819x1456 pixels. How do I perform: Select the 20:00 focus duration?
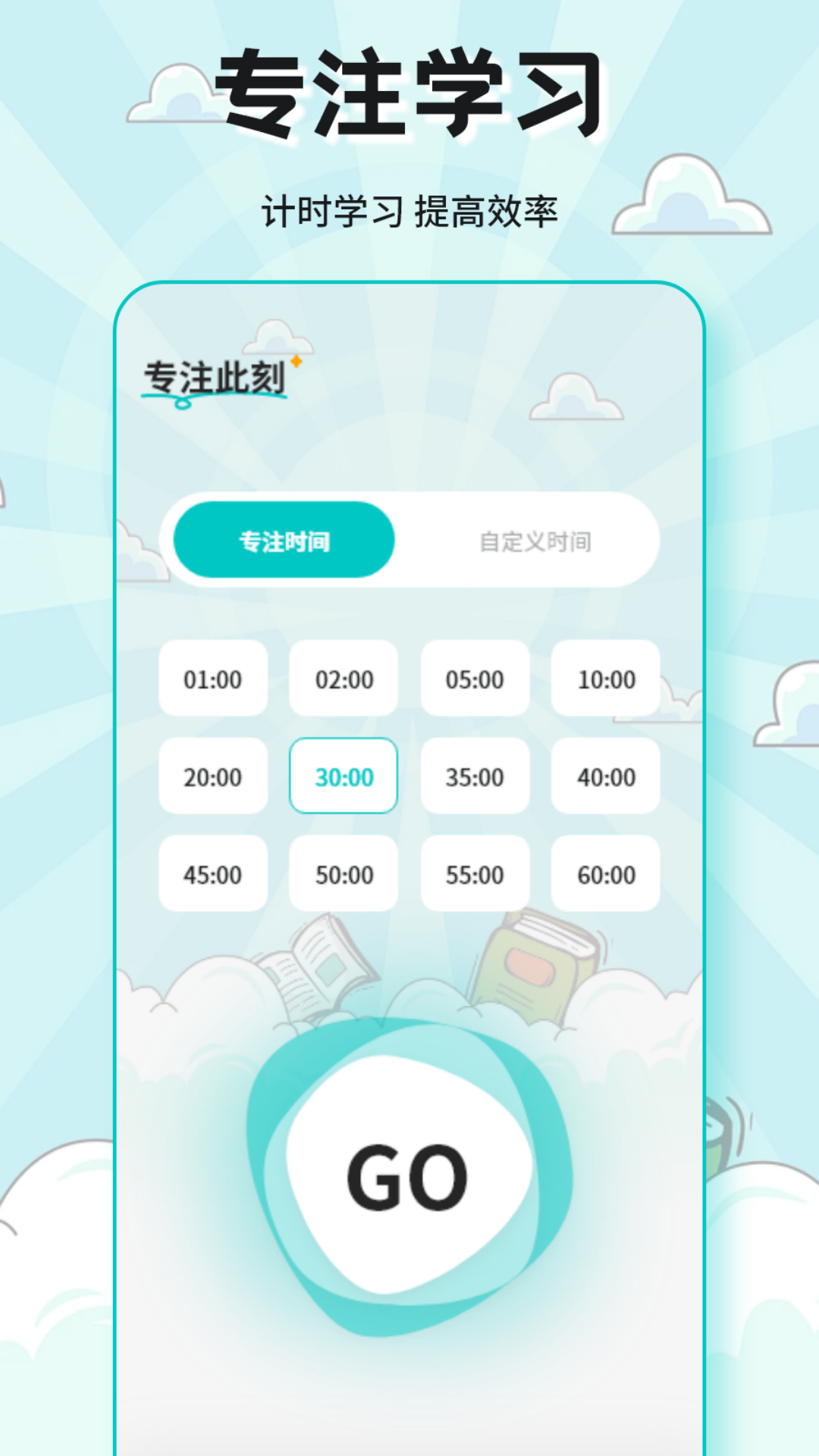click(213, 777)
